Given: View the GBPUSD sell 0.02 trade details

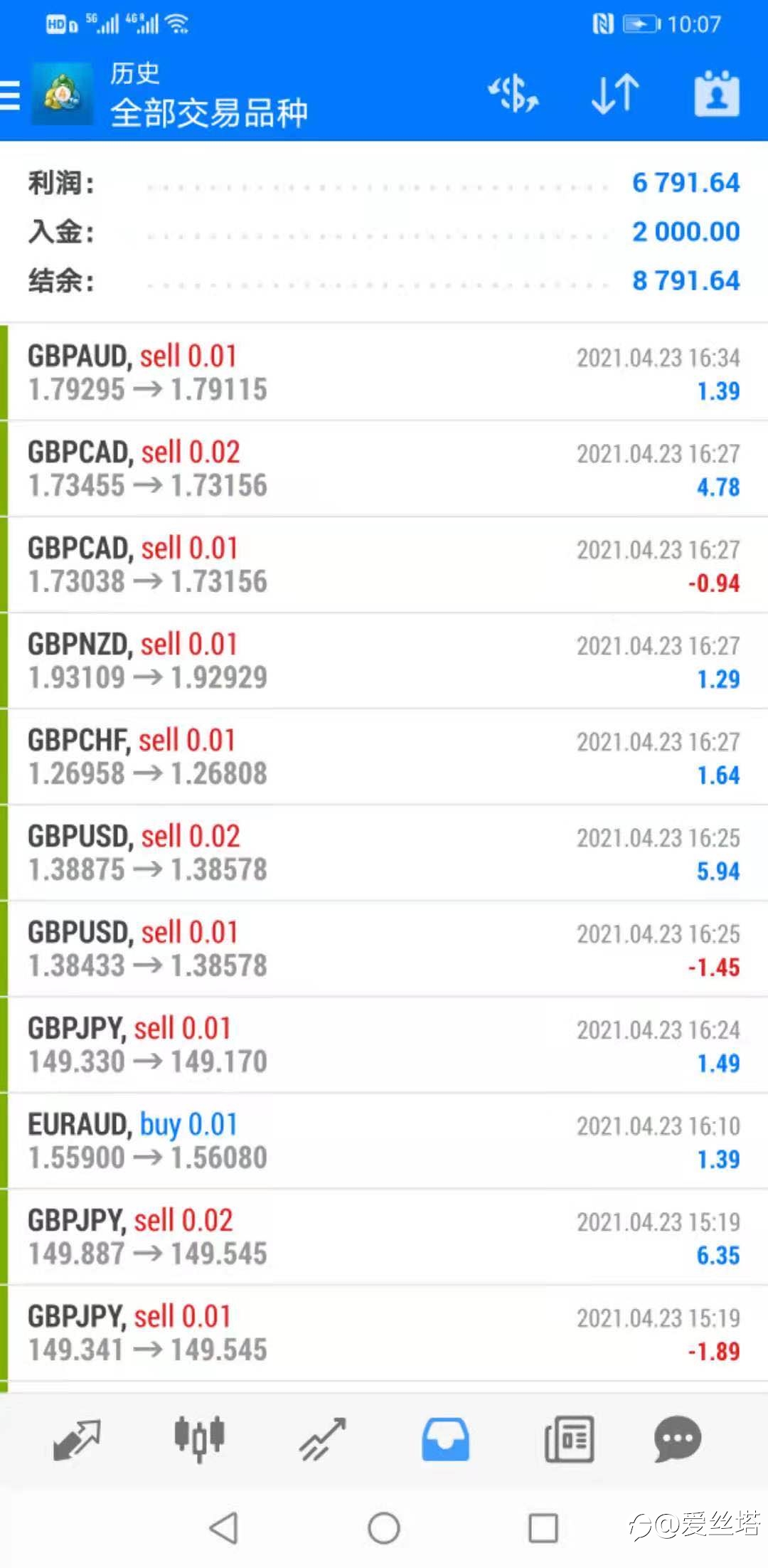Looking at the screenshot, I should (384, 853).
